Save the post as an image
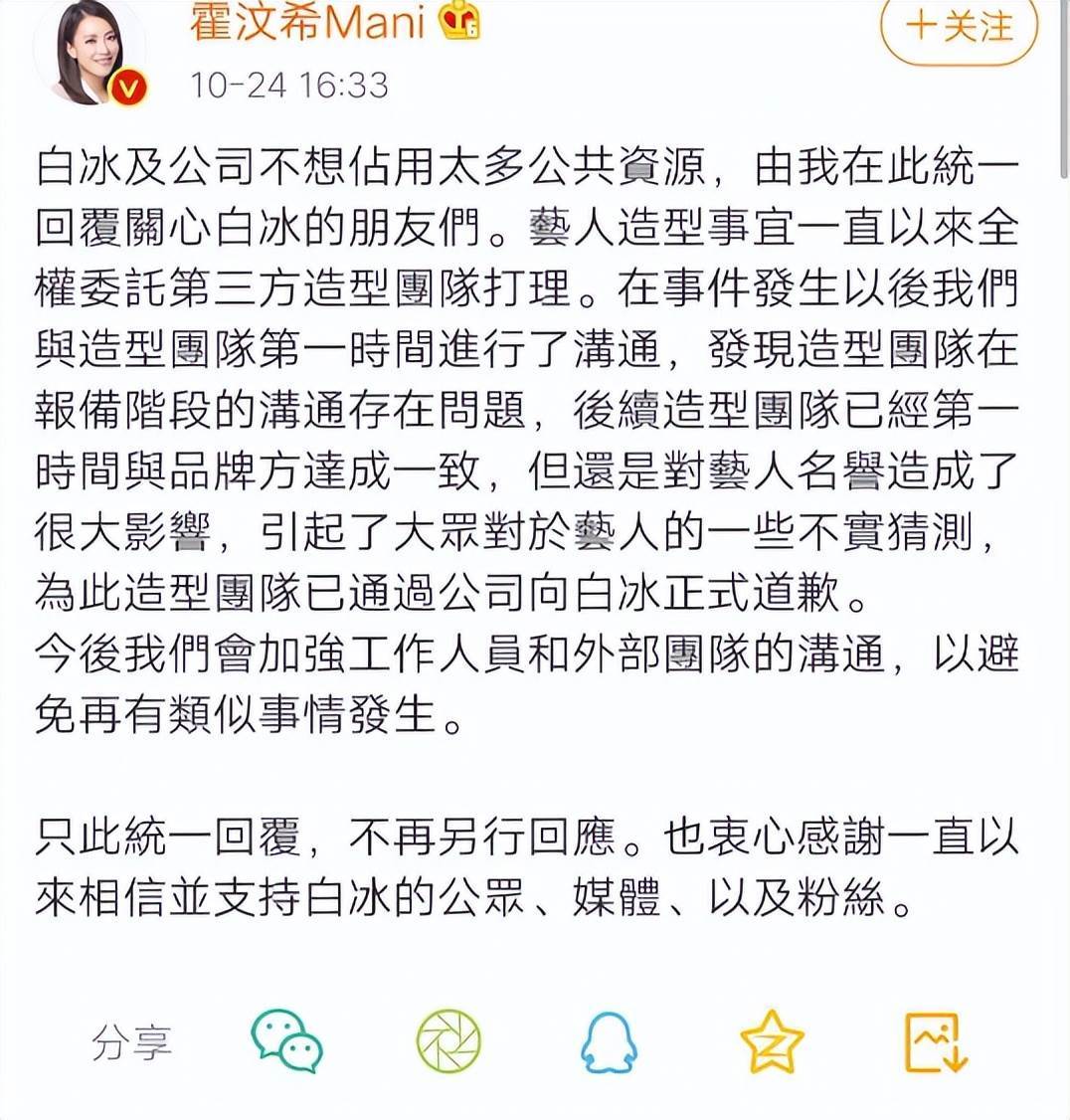The height and width of the screenshot is (1120, 1070). coord(935,1041)
